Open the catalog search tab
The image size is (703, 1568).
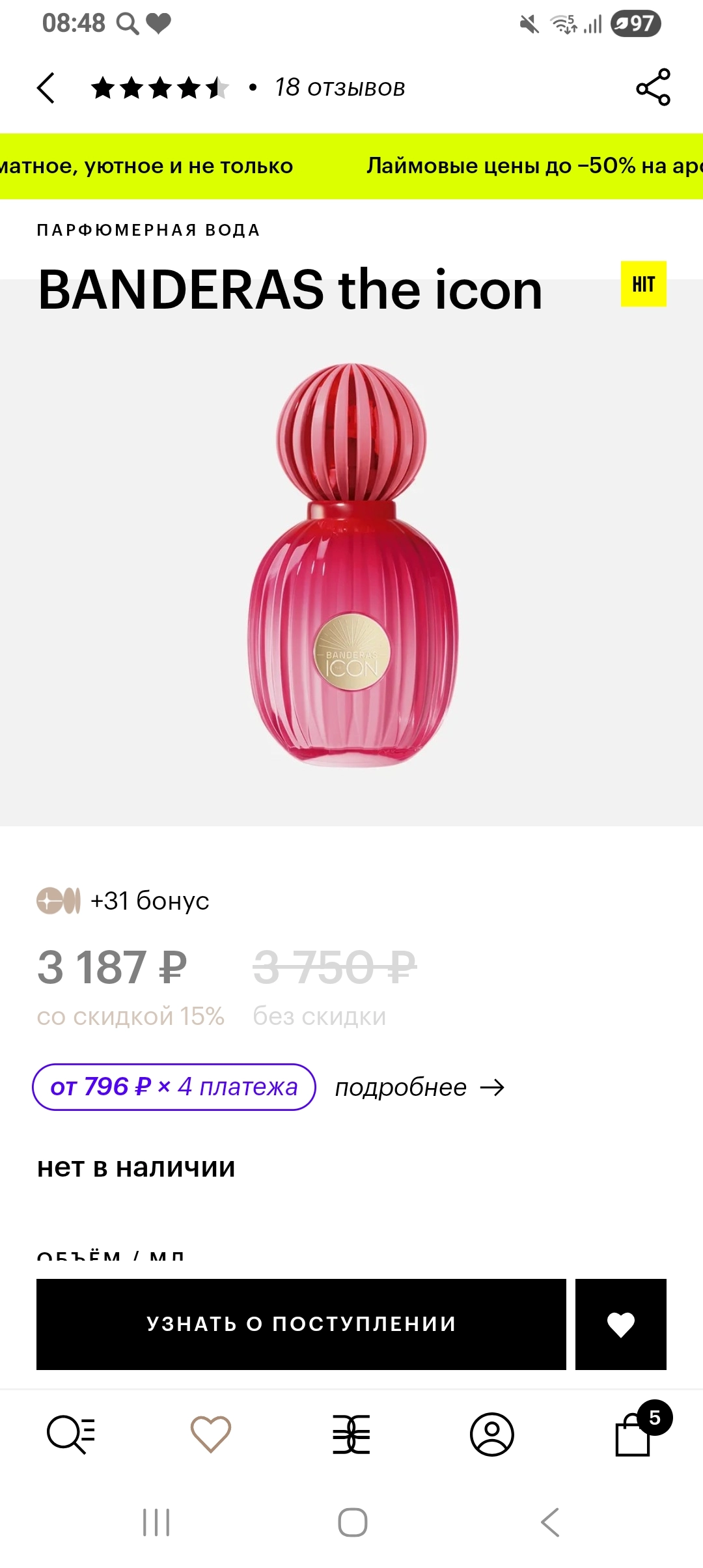pos(71,1435)
